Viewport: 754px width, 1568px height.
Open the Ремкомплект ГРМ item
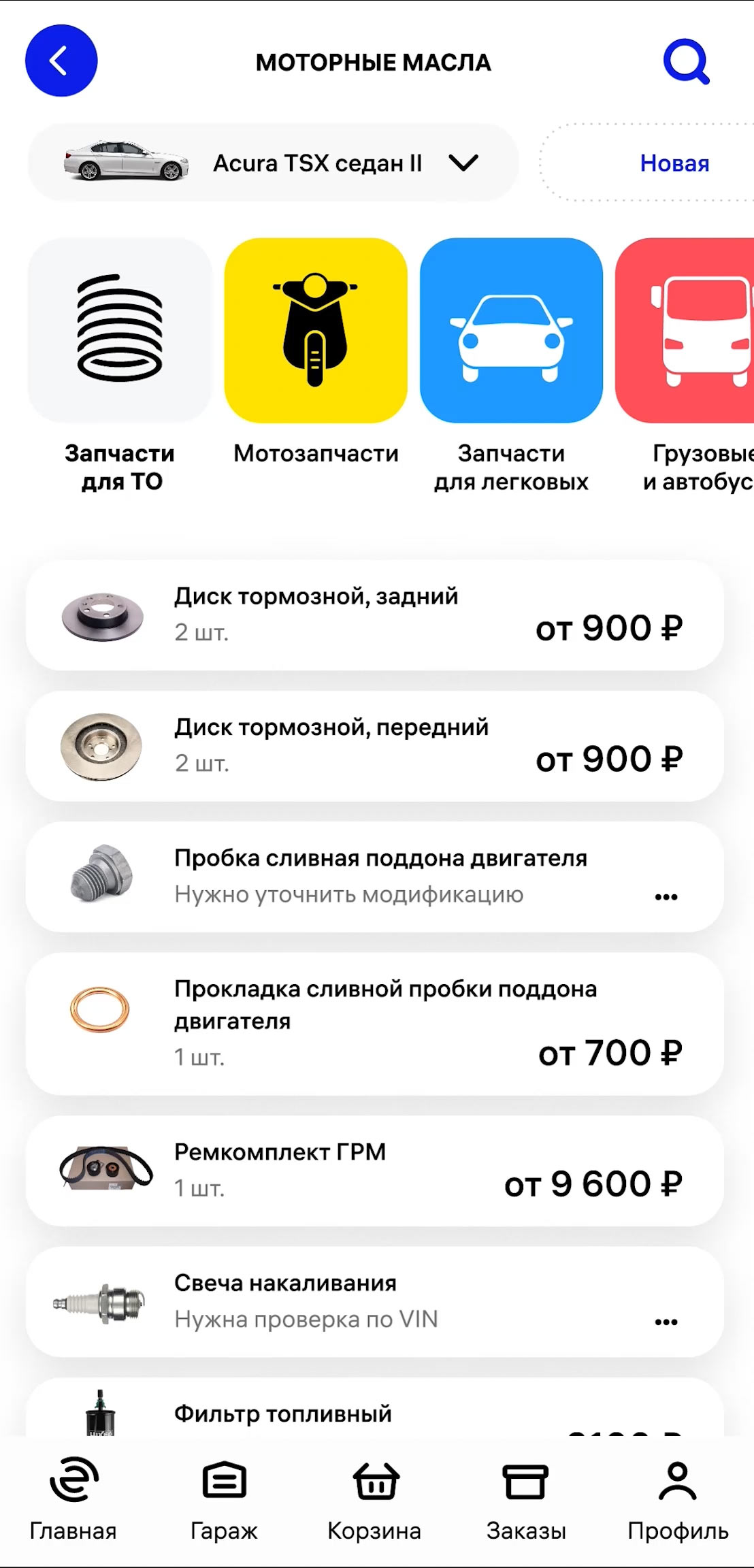[x=374, y=1171]
